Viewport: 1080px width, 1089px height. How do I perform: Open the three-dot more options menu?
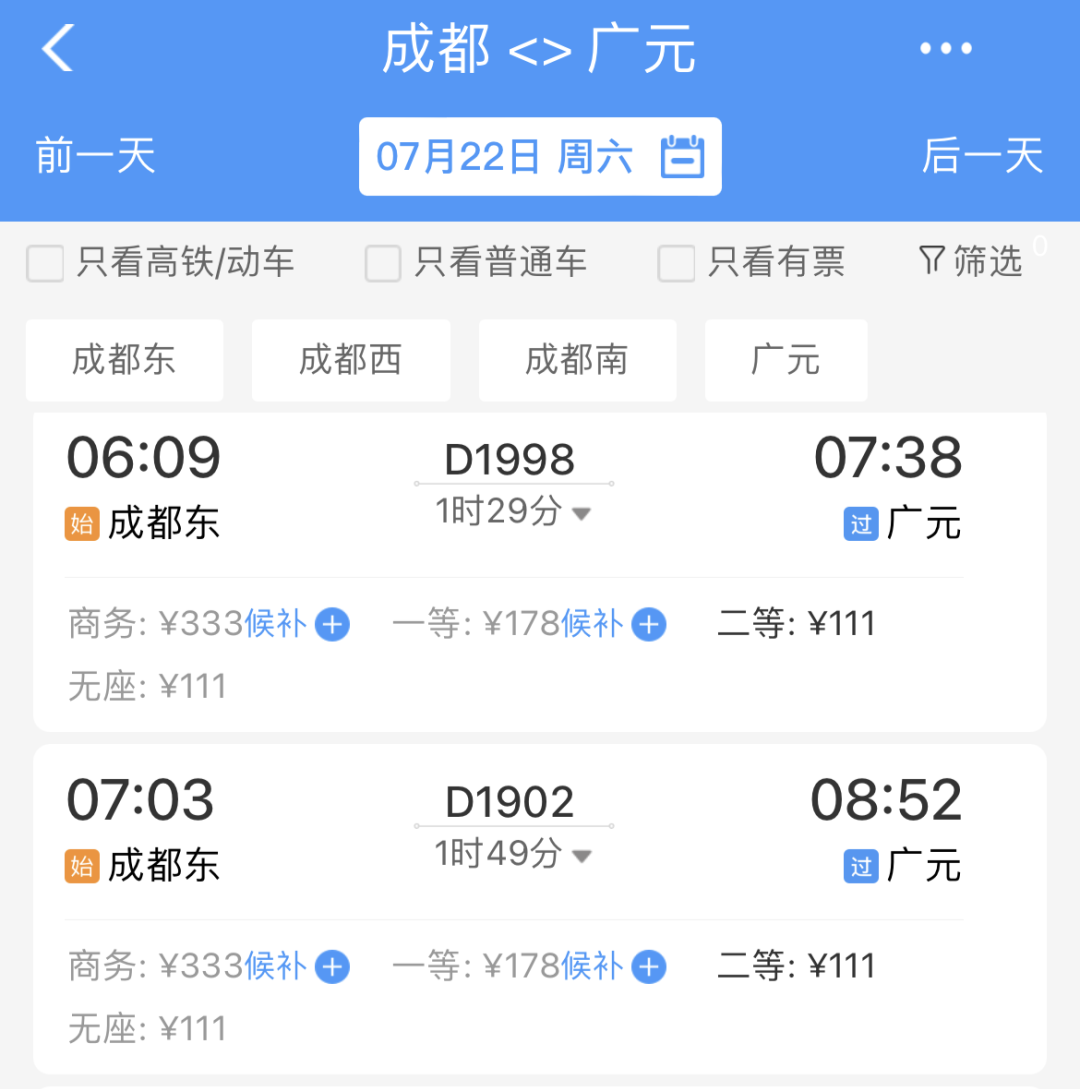coord(945,48)
